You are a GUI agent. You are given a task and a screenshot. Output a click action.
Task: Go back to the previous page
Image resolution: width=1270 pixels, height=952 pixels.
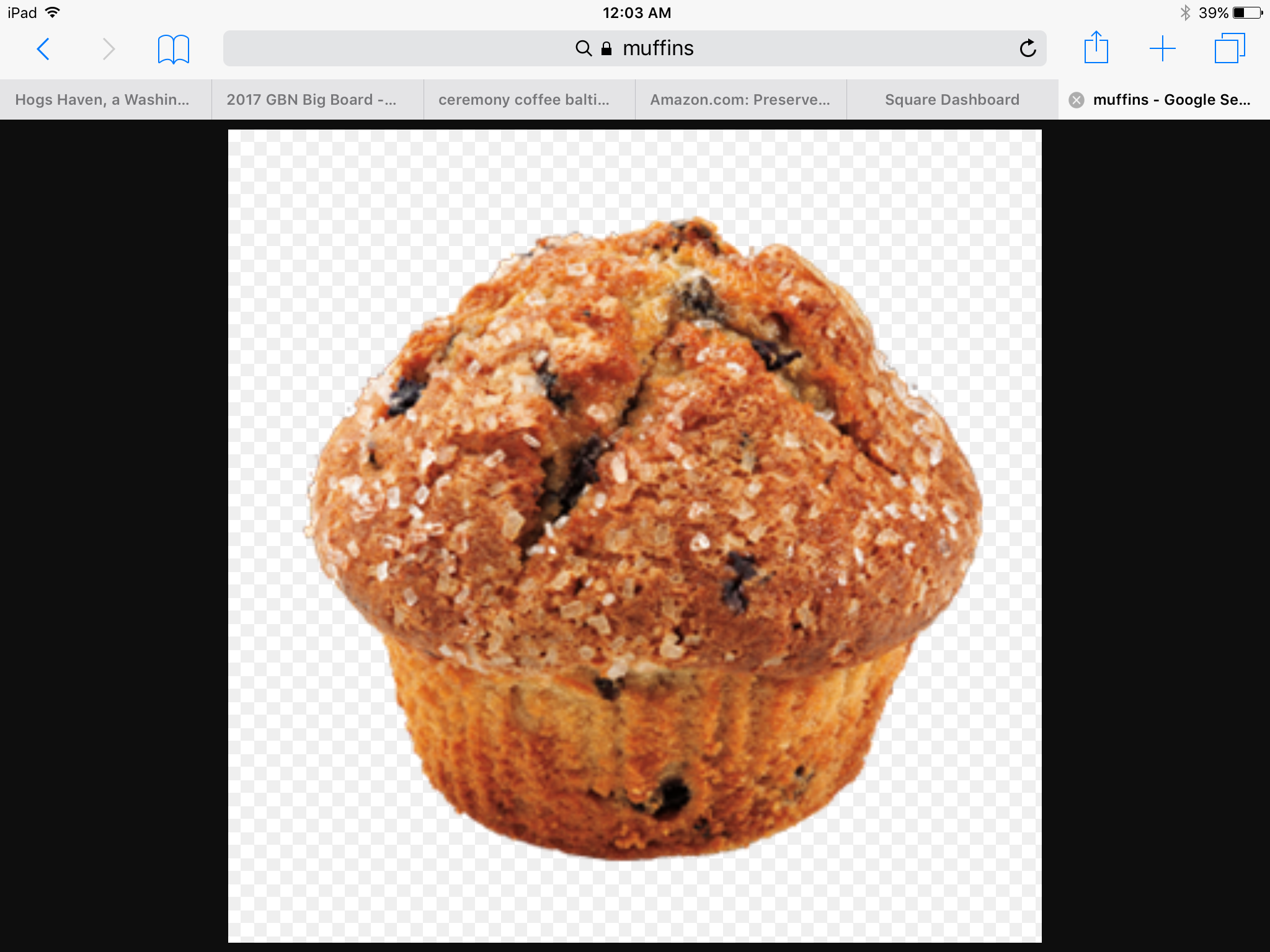(x=43, y=48)
